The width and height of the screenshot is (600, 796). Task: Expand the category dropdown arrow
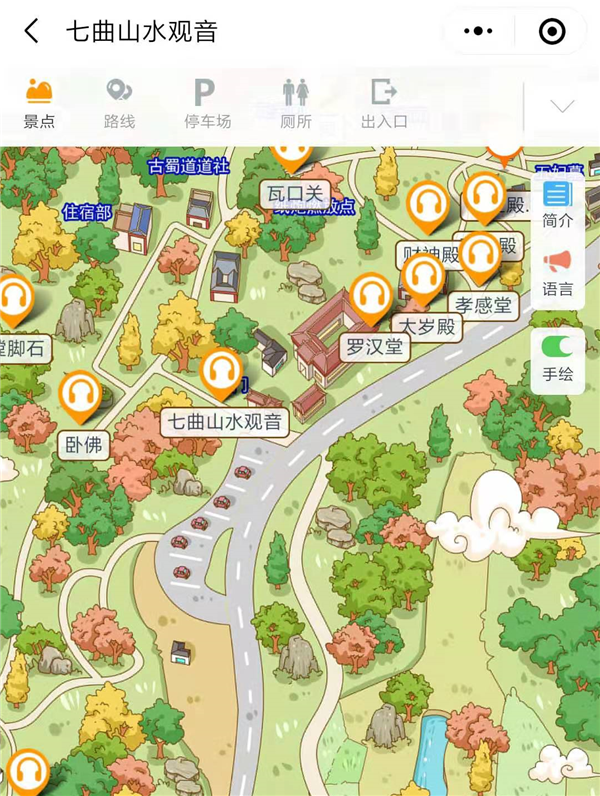point(562,106)
